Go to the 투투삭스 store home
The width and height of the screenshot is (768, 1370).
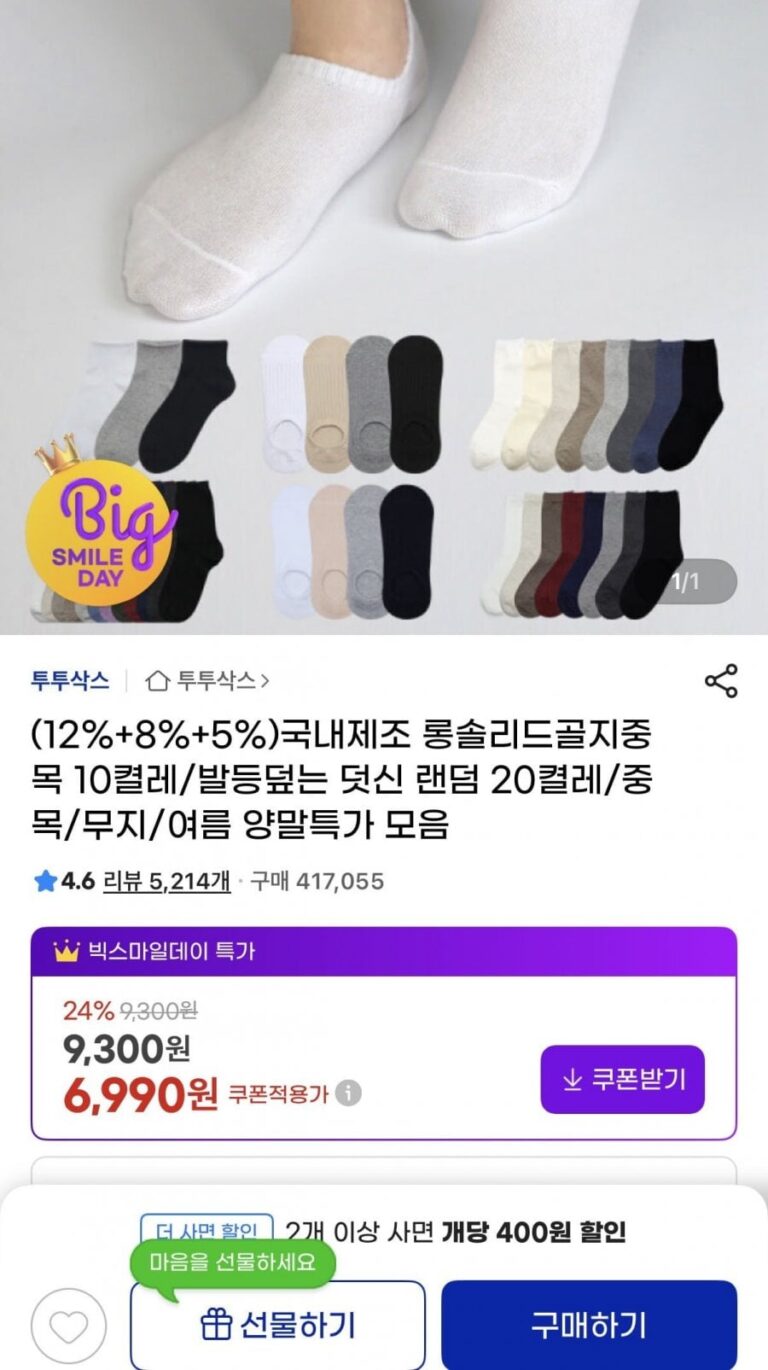point(208,681)
